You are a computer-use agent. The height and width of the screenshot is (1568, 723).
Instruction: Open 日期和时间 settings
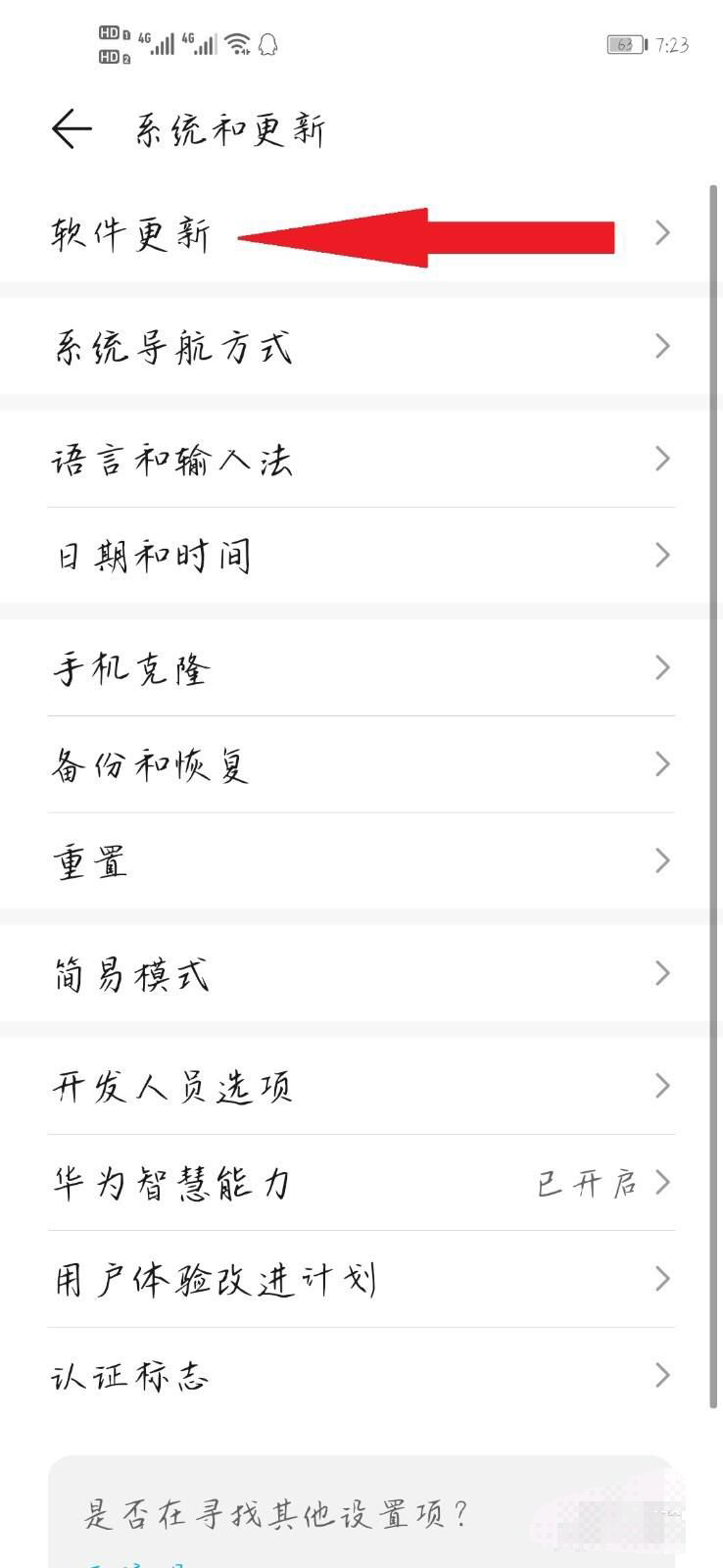point(153,556)
